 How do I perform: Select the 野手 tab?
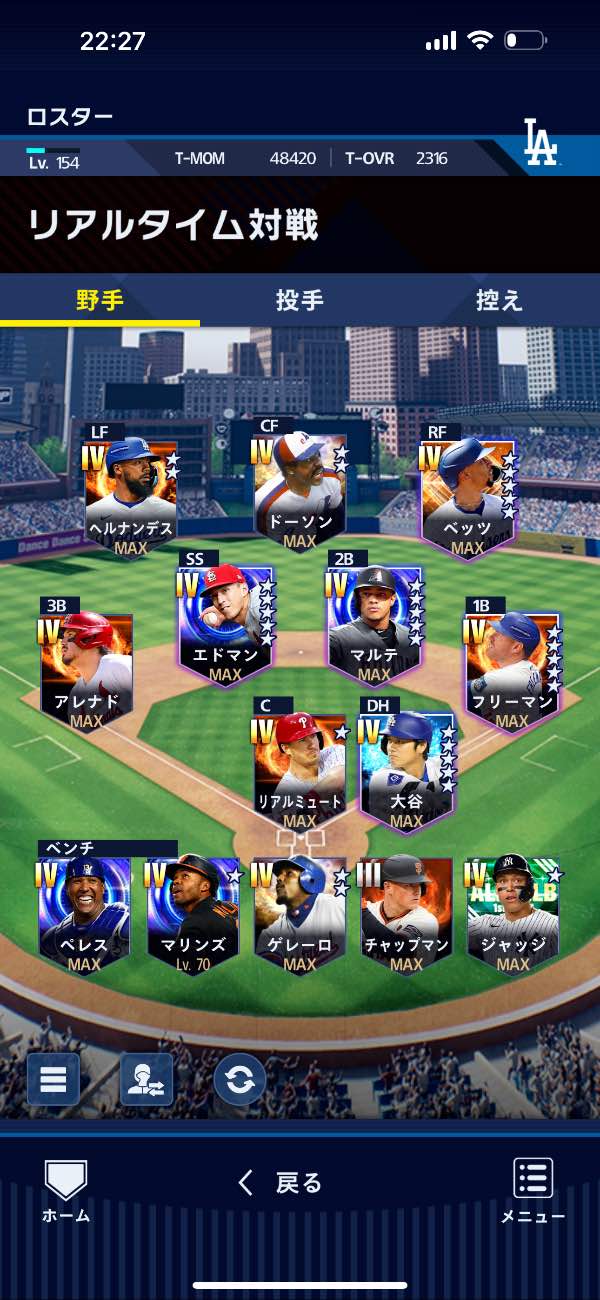pos(100,300)
